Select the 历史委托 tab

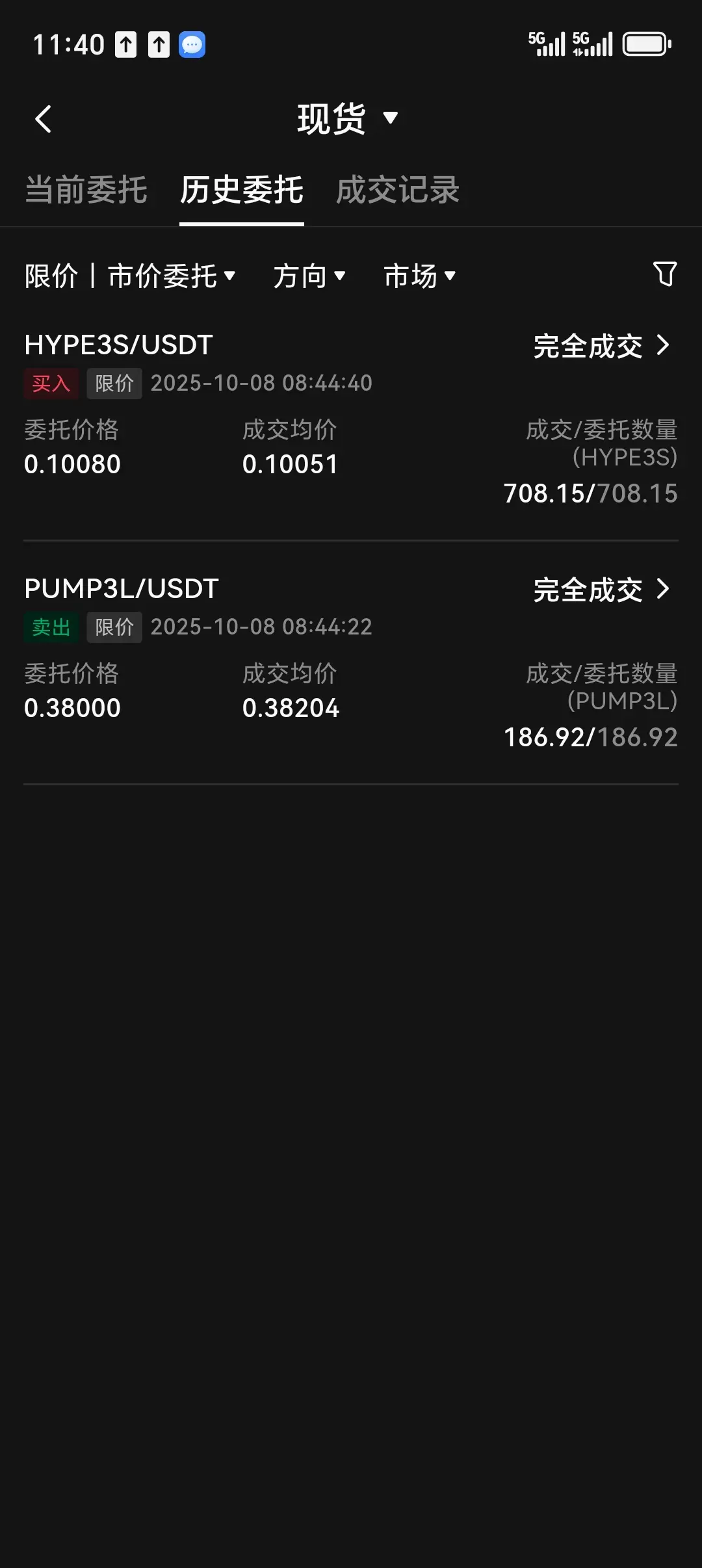(242, 190)
